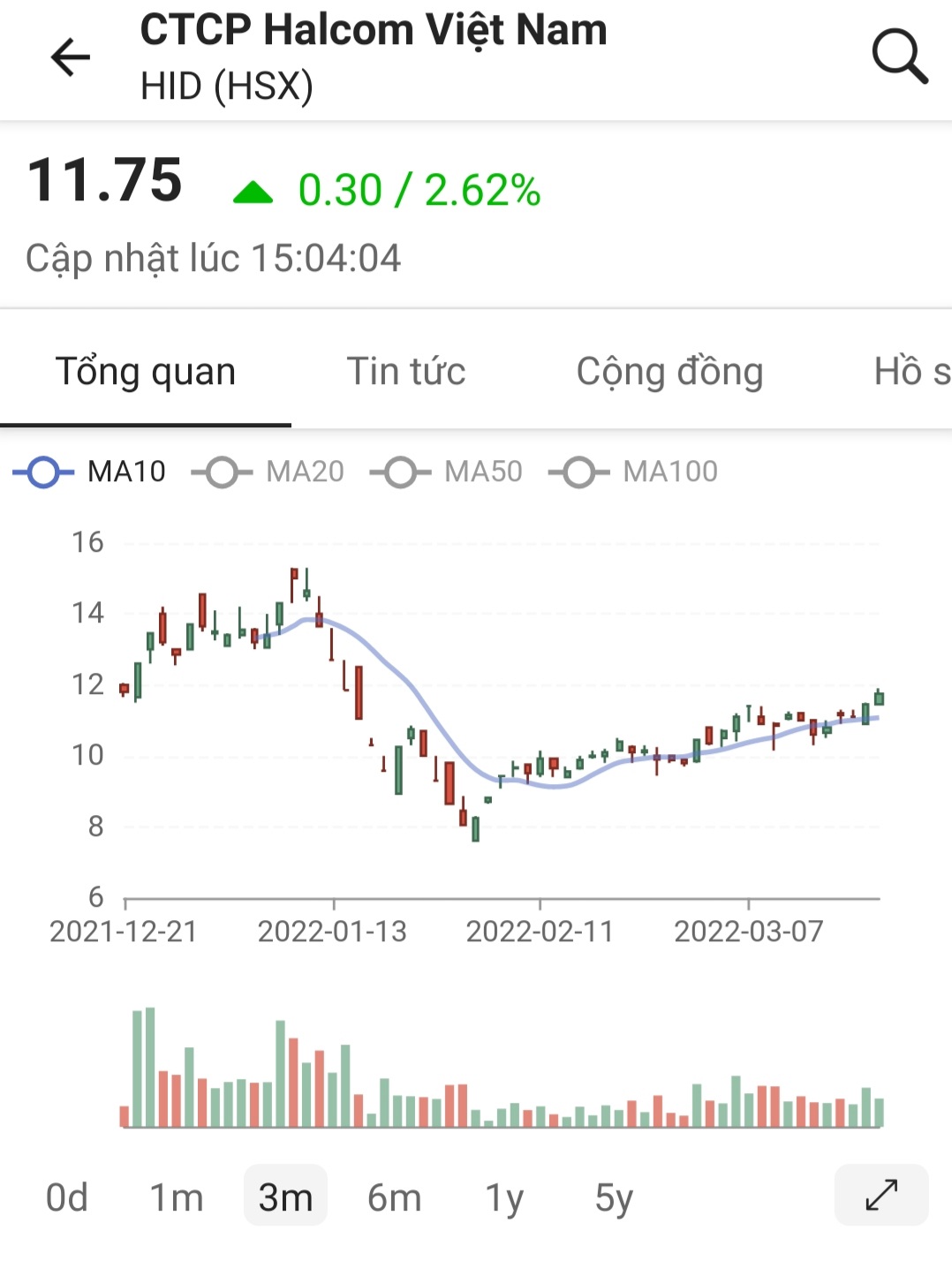Switch chart range to 1m

click(177, 1198)
